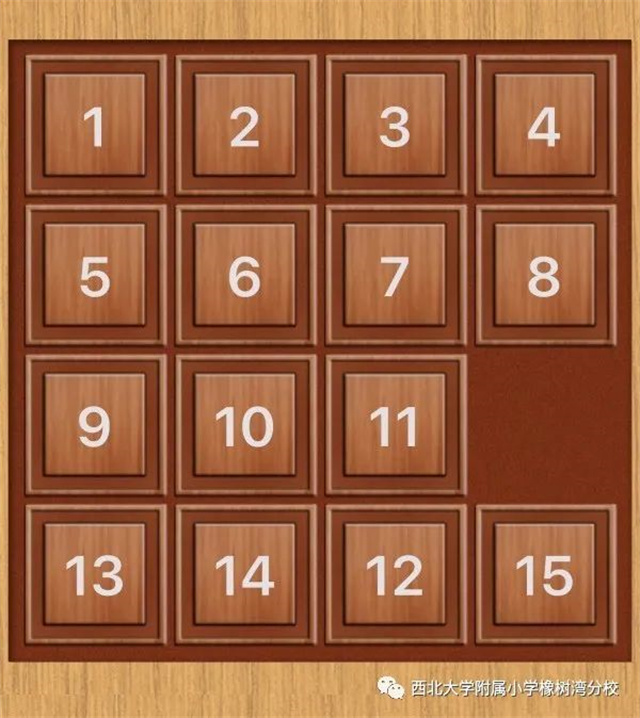Tap the tile numbered 10
640x718 pixels.
[245, 426]
